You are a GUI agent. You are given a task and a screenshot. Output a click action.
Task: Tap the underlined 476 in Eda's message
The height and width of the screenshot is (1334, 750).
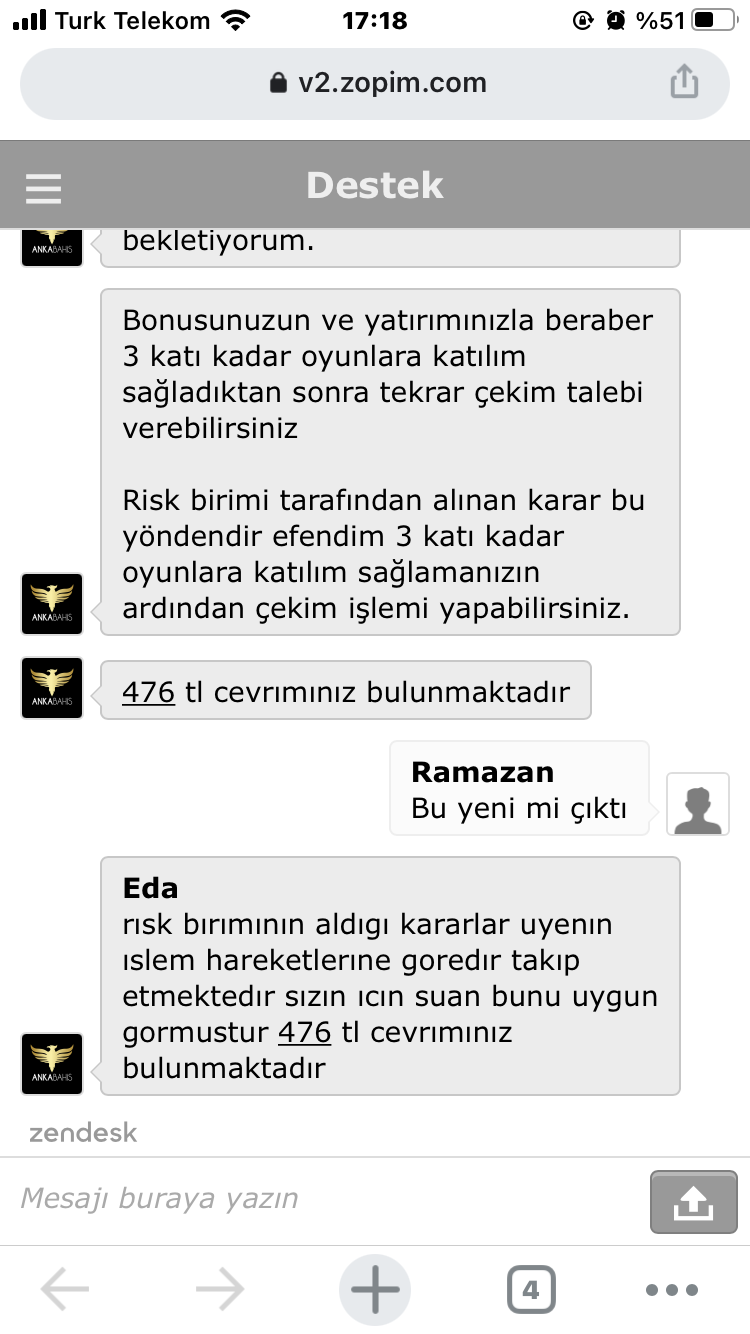tap(304, 1032)
